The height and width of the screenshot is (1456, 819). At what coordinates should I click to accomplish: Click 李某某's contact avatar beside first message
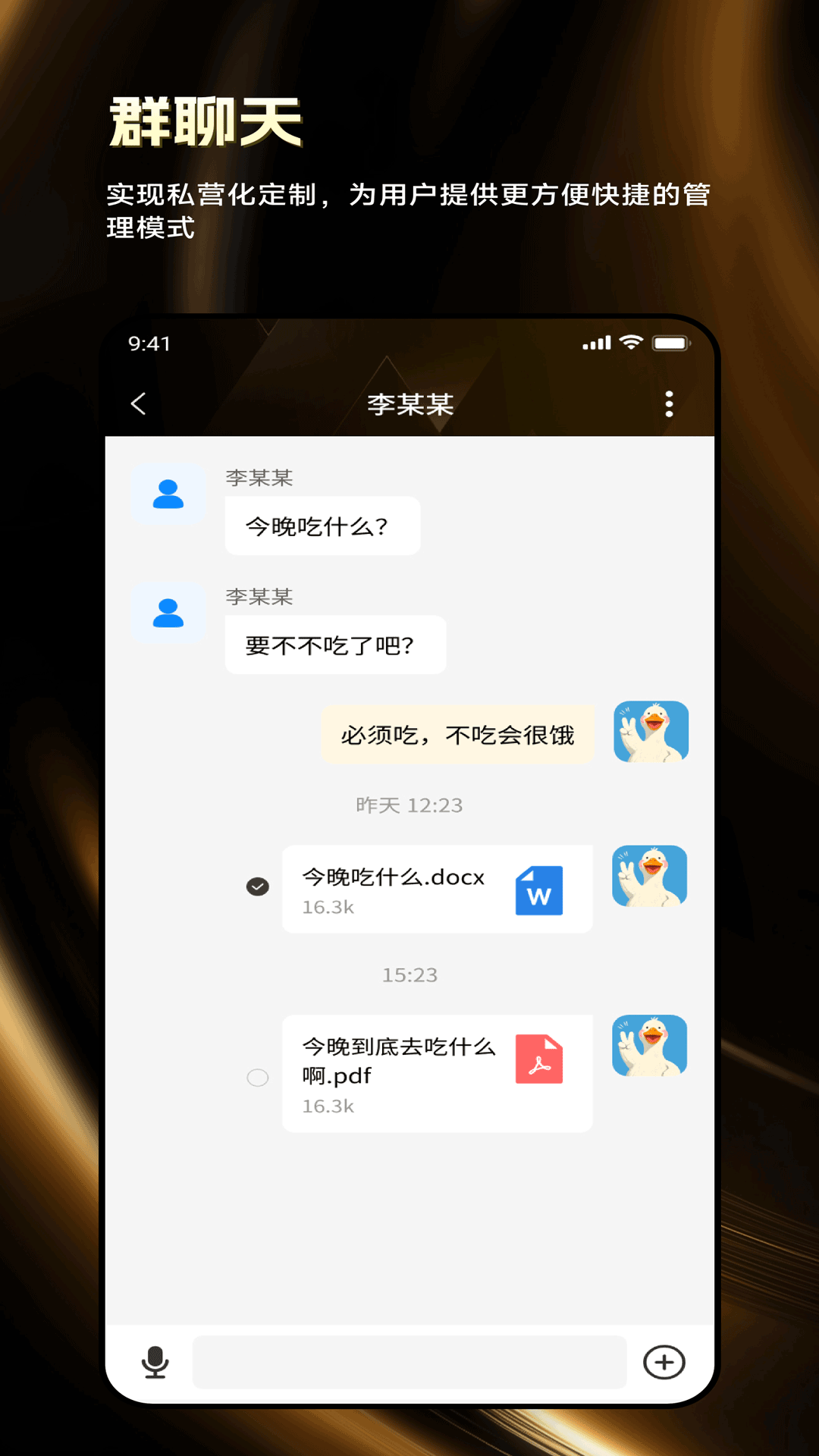[x=168, y=494]
